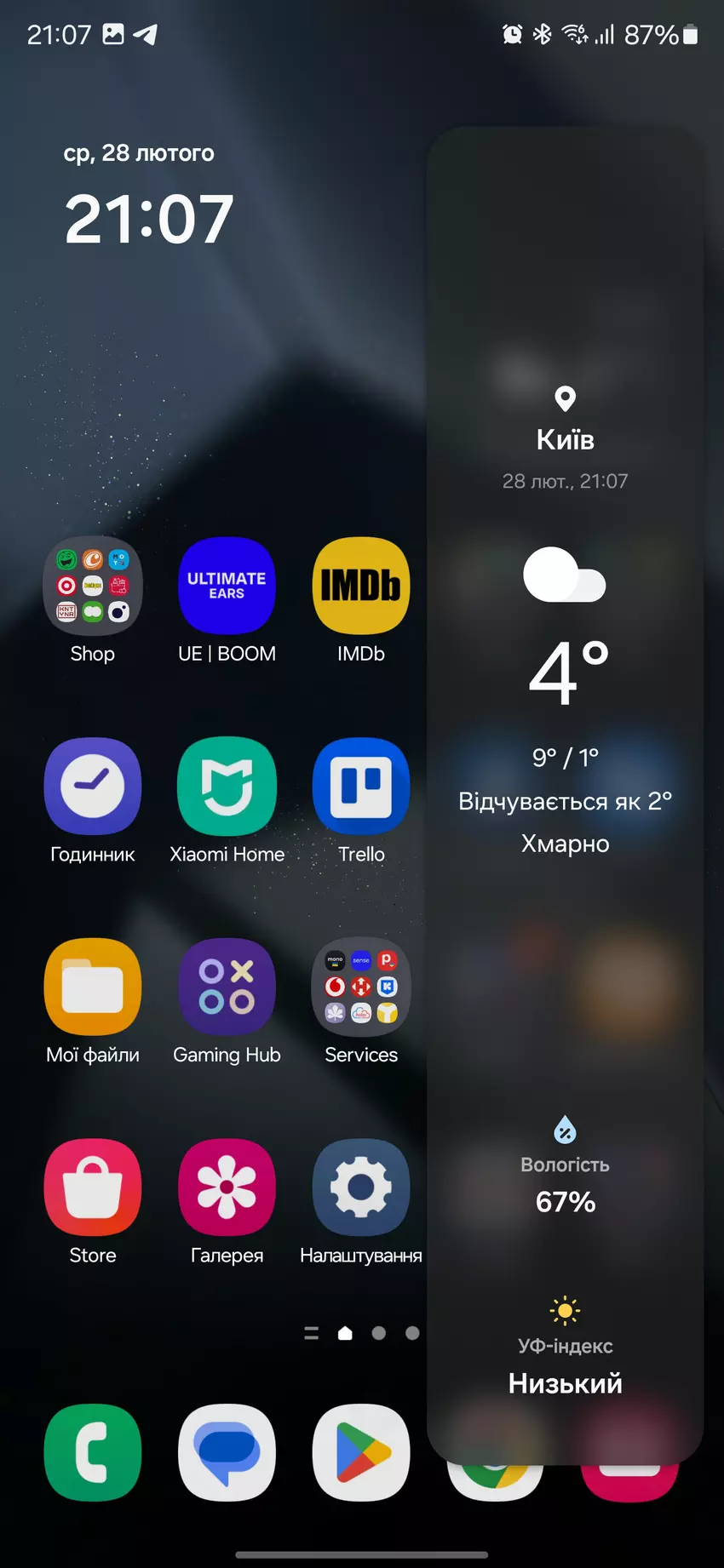Launch Gaming Hub
The height and width of the screenshot is (1568, 724).
click(227, 987)
